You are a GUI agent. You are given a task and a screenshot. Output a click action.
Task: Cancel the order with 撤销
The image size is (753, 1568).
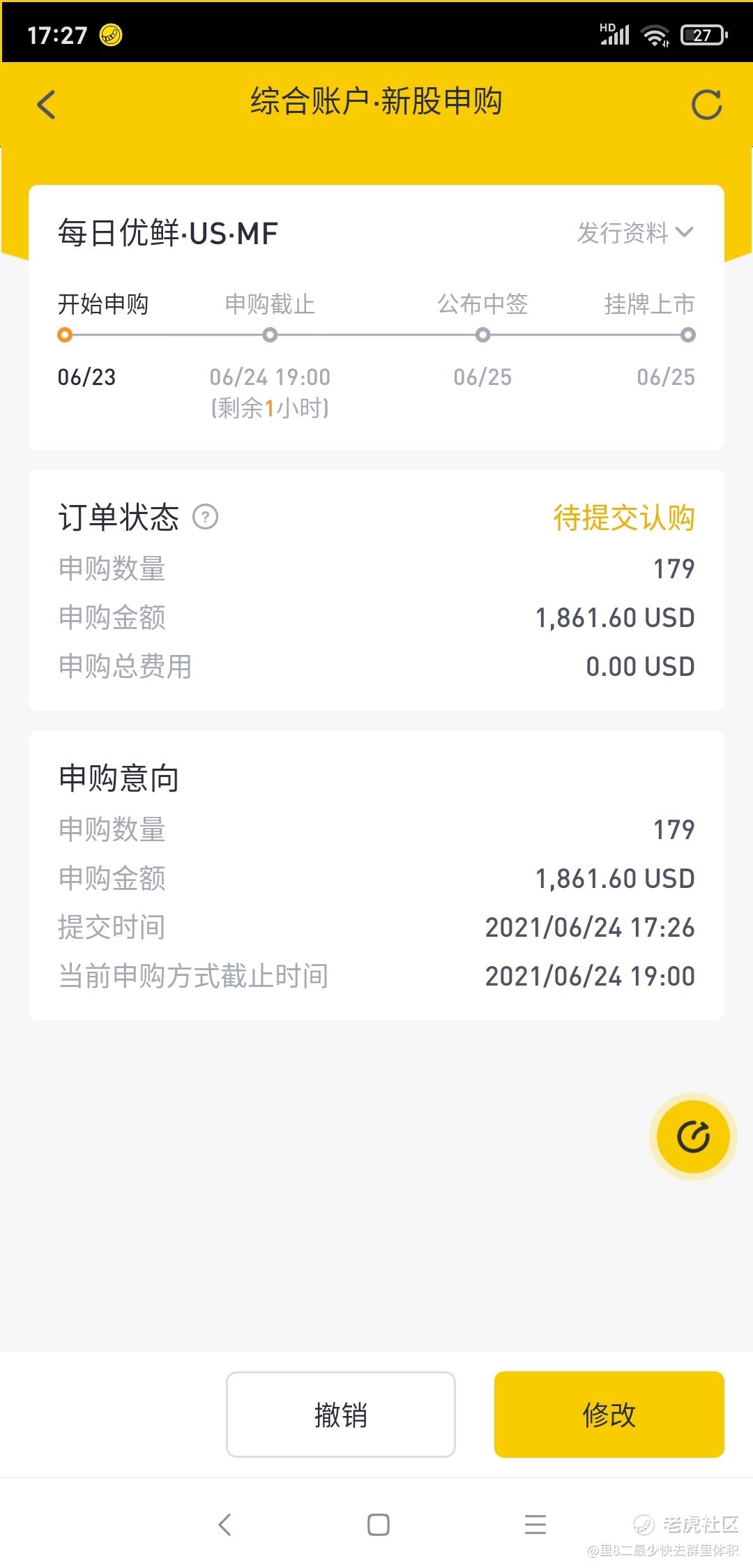coord(341,1415)
